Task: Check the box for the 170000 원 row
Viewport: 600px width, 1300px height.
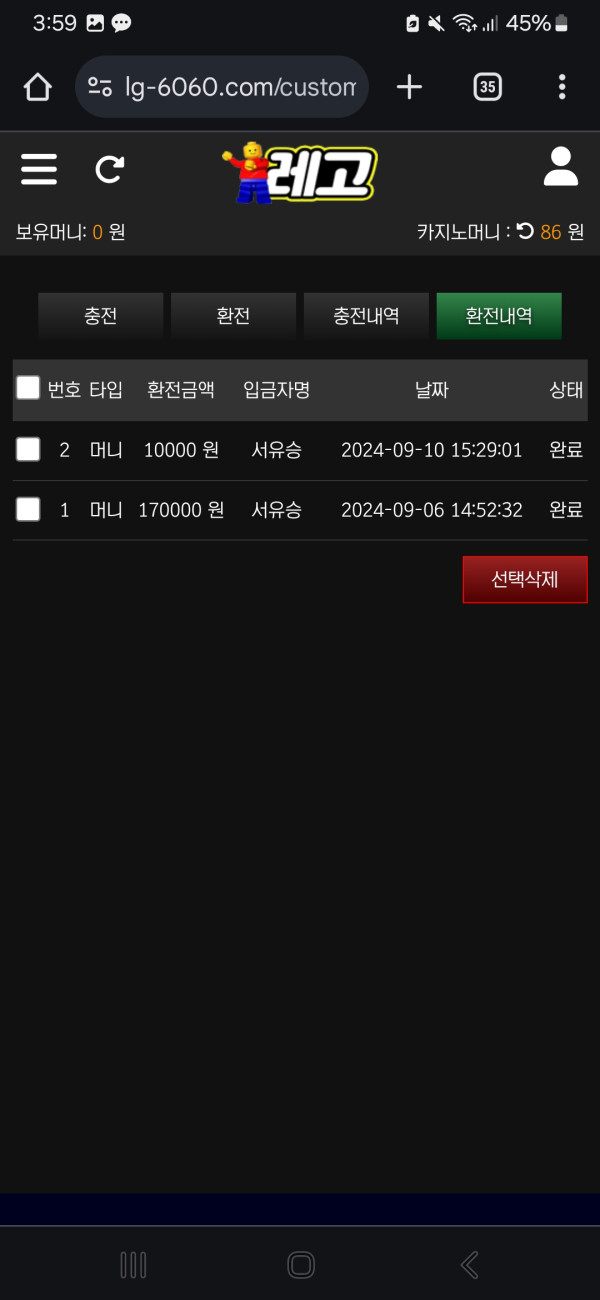Action: point(28,510)
